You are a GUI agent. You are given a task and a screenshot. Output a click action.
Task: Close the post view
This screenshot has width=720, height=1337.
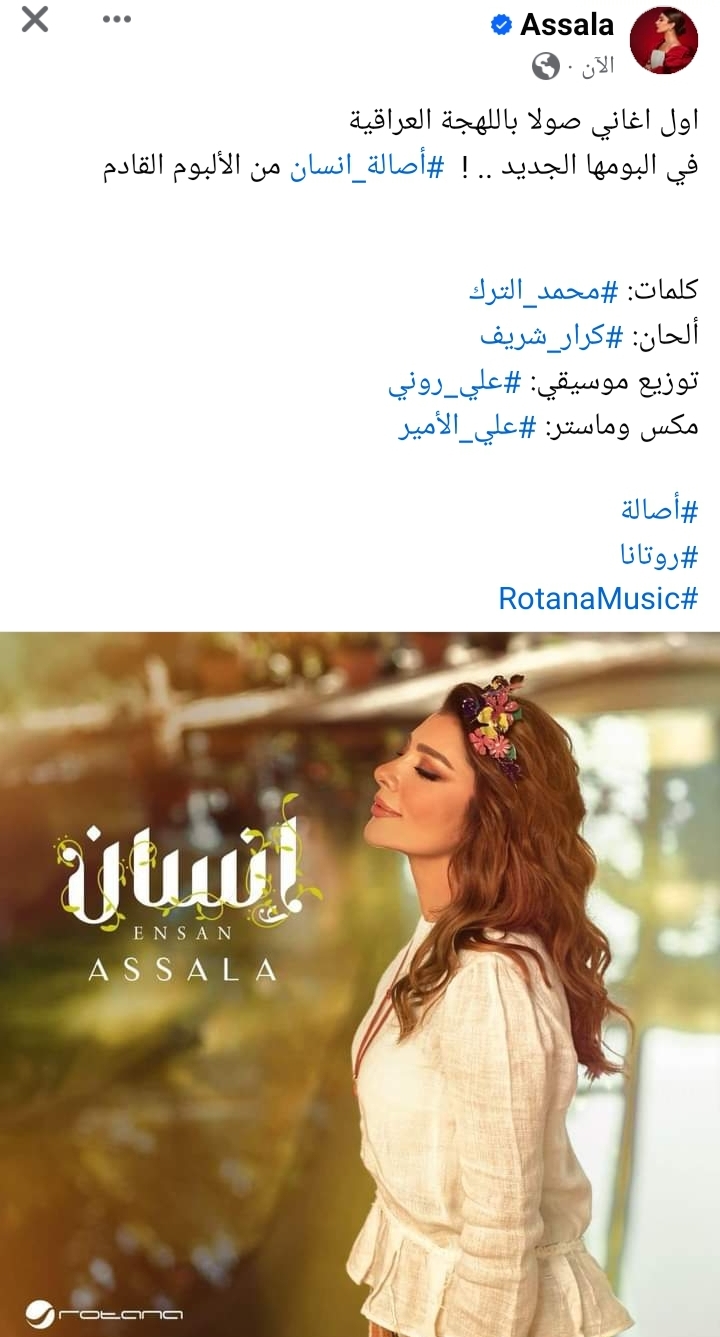coord(35,19)
